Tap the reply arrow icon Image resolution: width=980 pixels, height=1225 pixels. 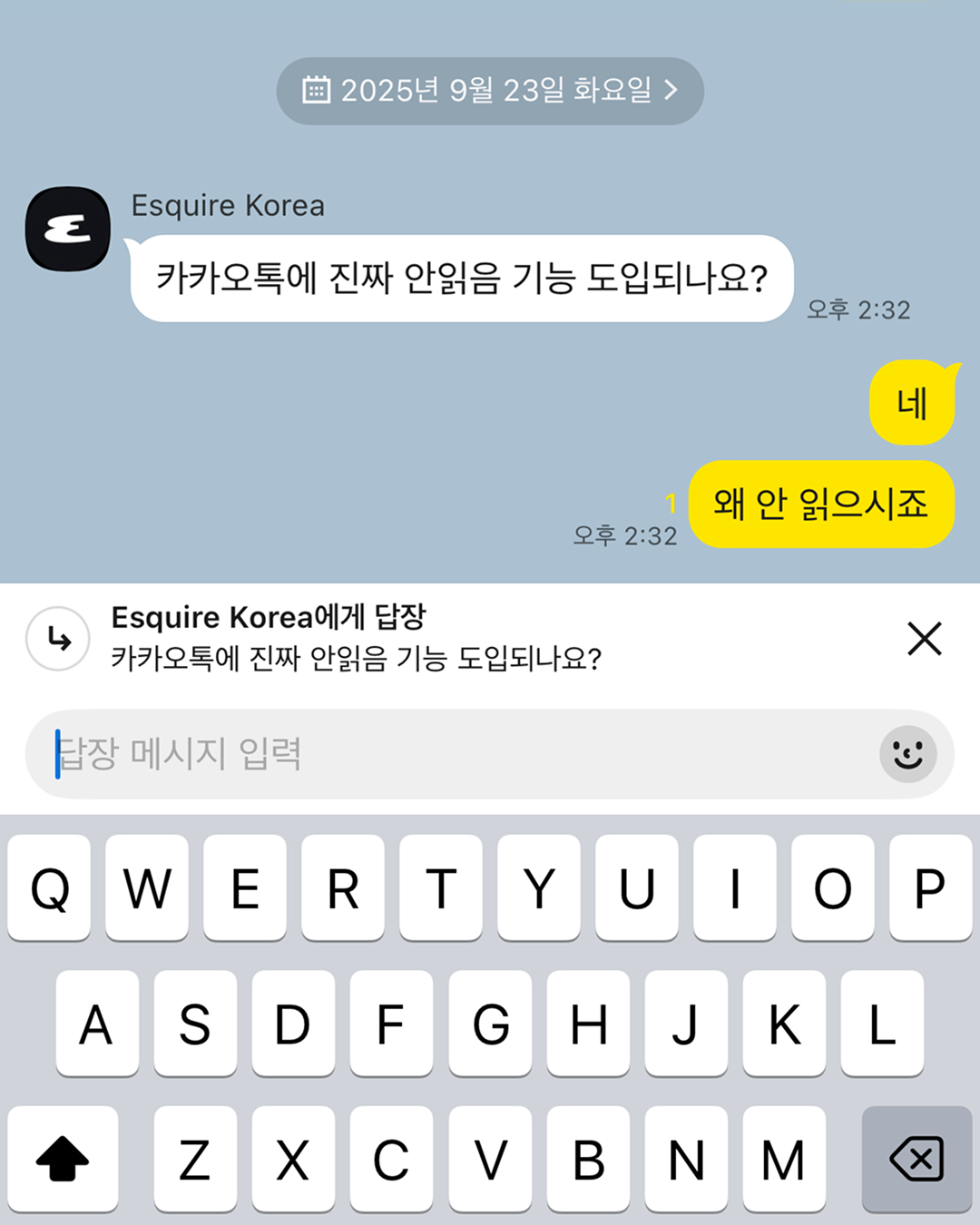(x=57, y=638)
